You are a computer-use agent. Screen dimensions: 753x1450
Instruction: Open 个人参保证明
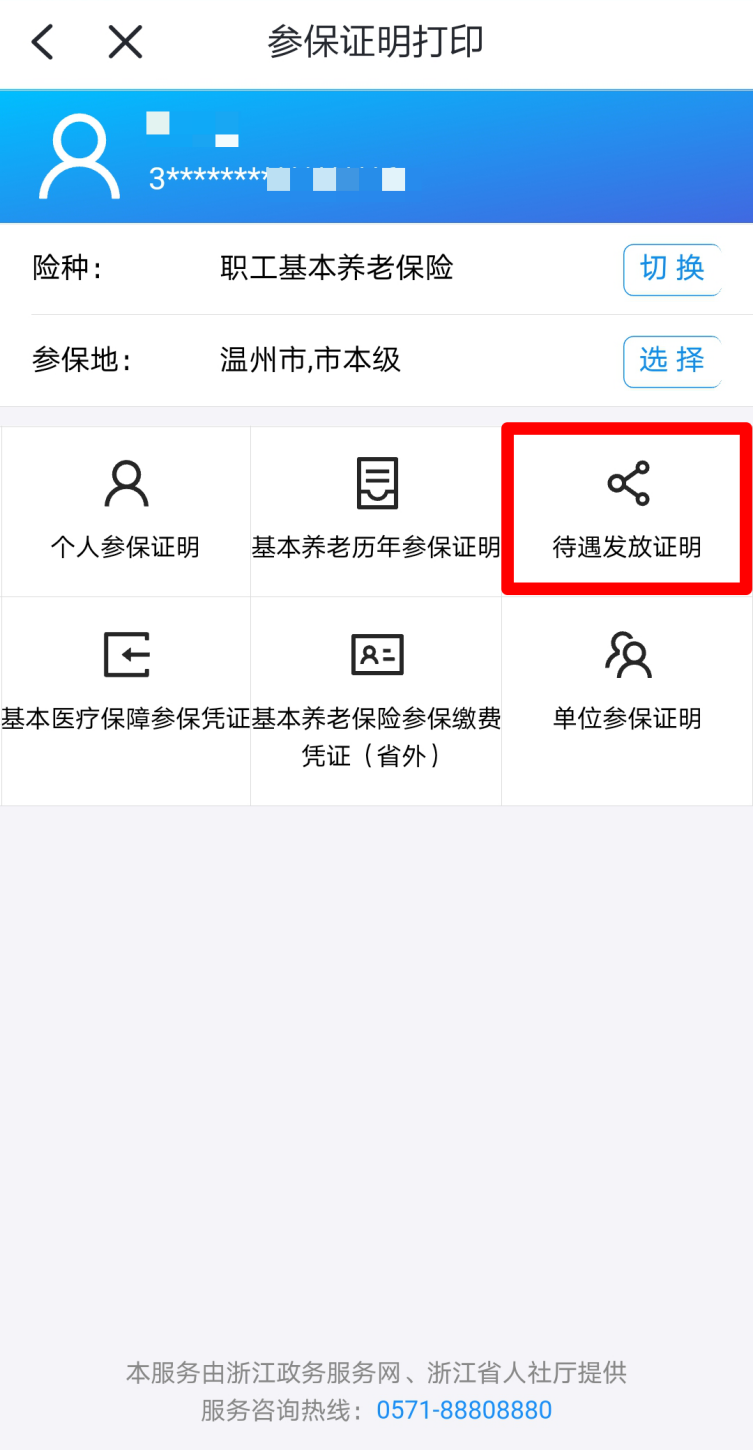coord(126,511)
